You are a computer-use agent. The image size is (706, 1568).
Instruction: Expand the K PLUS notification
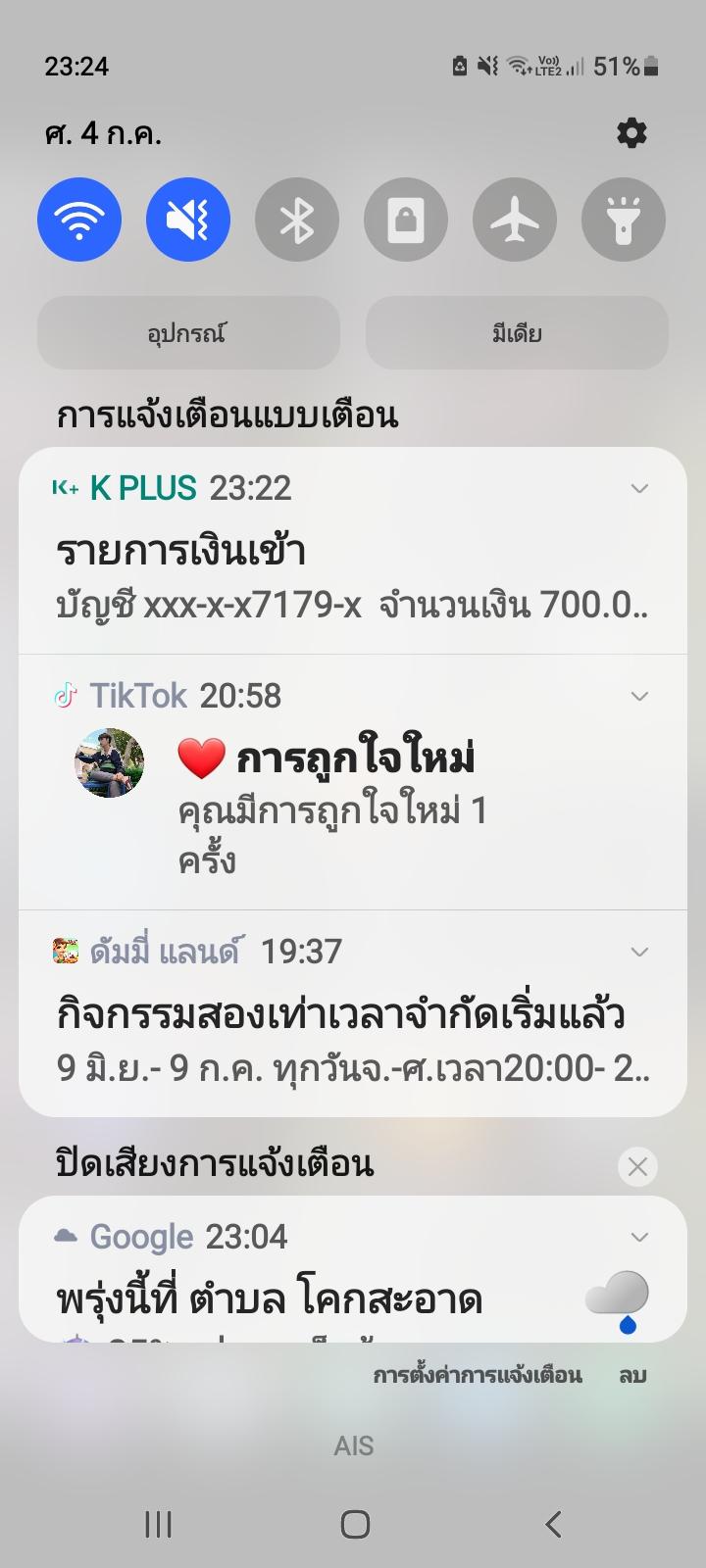[x=639, y=488]
